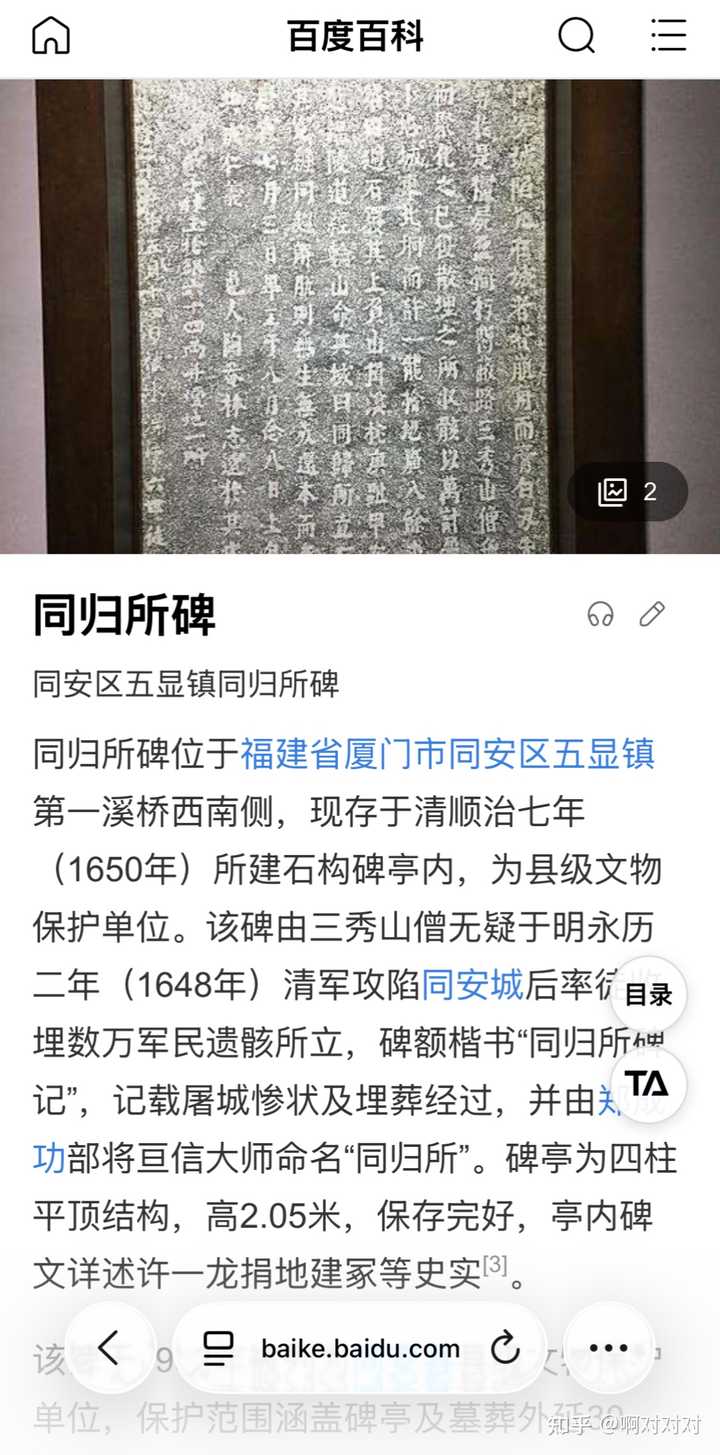
Task: Open the browser more options menu
Action: point(609,1348)
